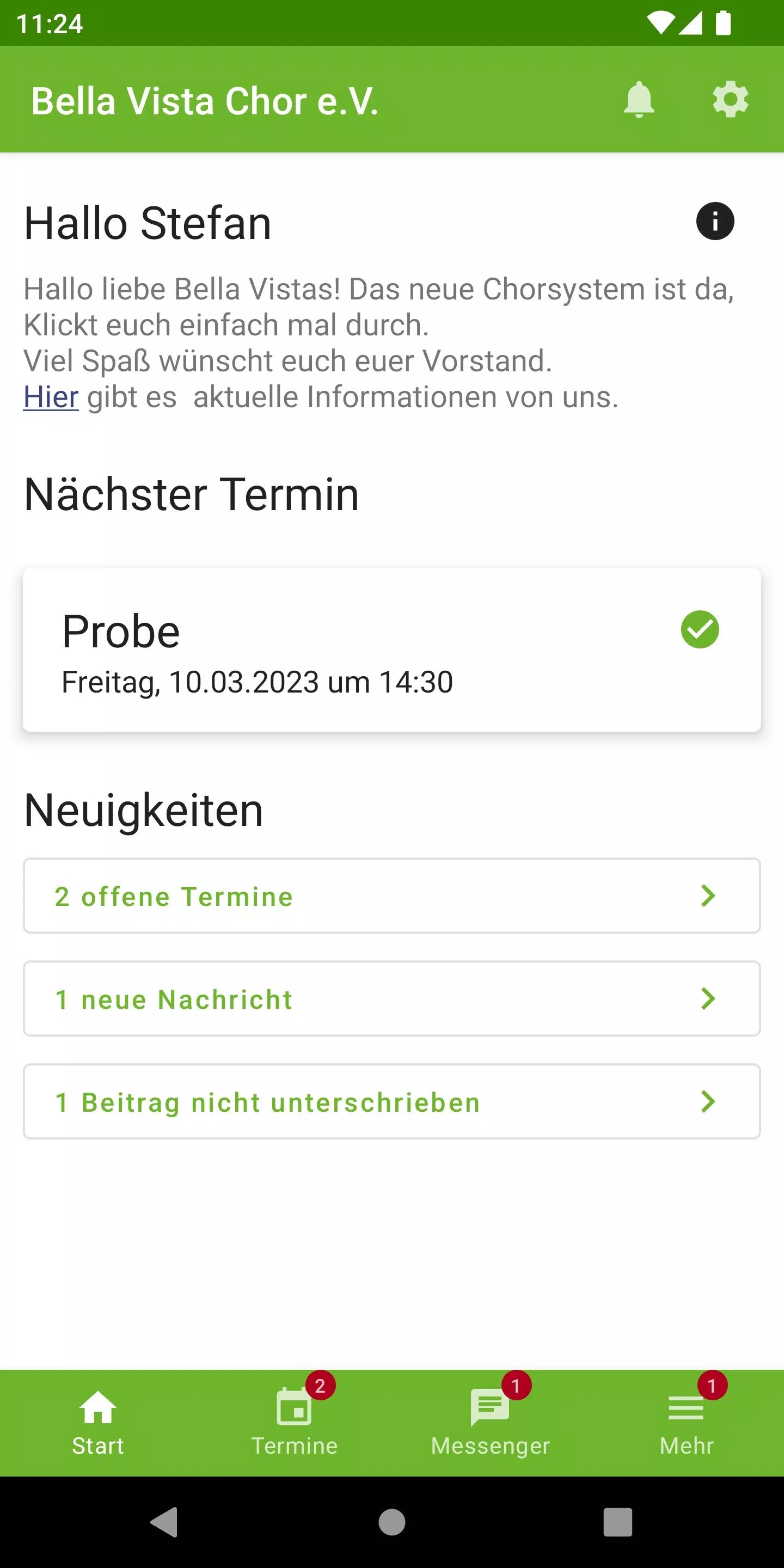Open the notifications bell
This screenshot has width=784, height=1568.
click(639, 99)
